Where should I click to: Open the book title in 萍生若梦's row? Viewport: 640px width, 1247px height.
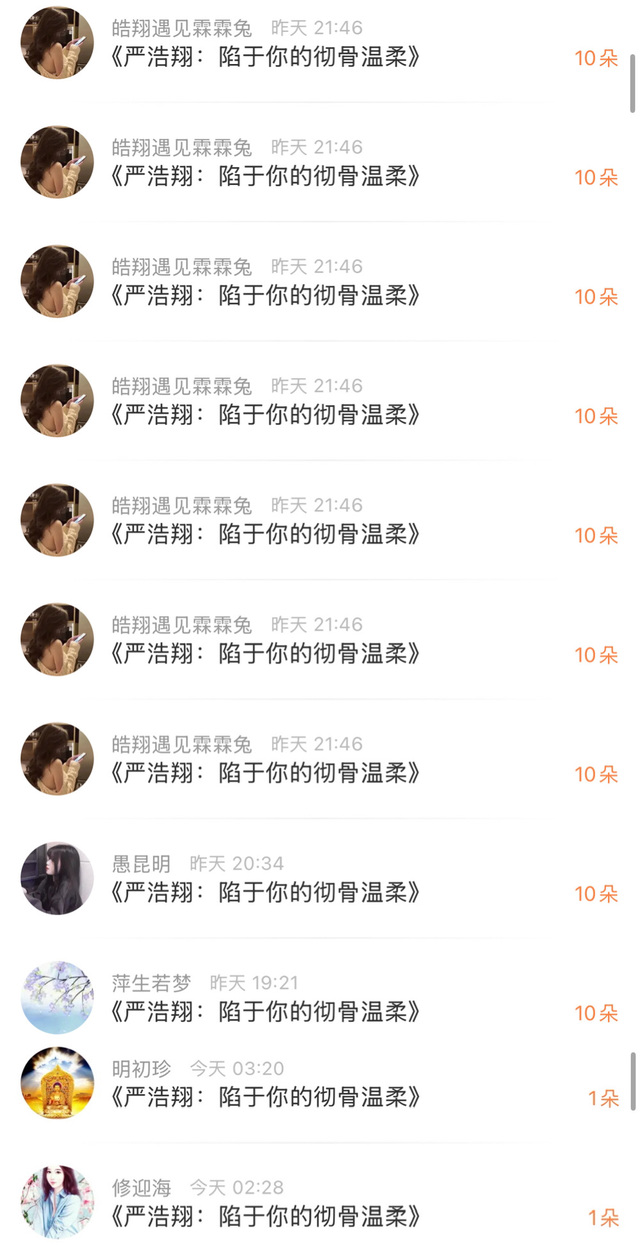[x=264, y=1011]
